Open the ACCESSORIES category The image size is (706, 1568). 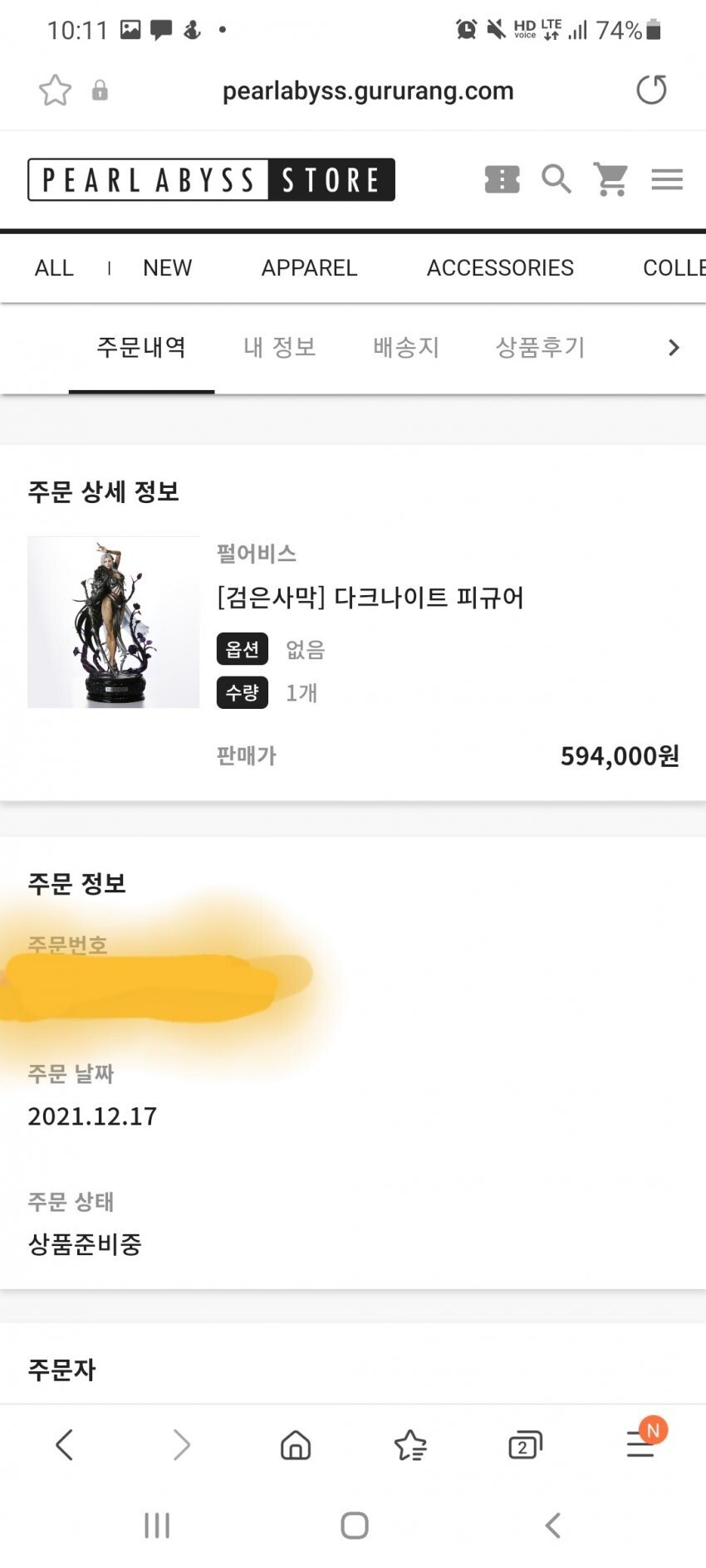[x=500, y=267]
